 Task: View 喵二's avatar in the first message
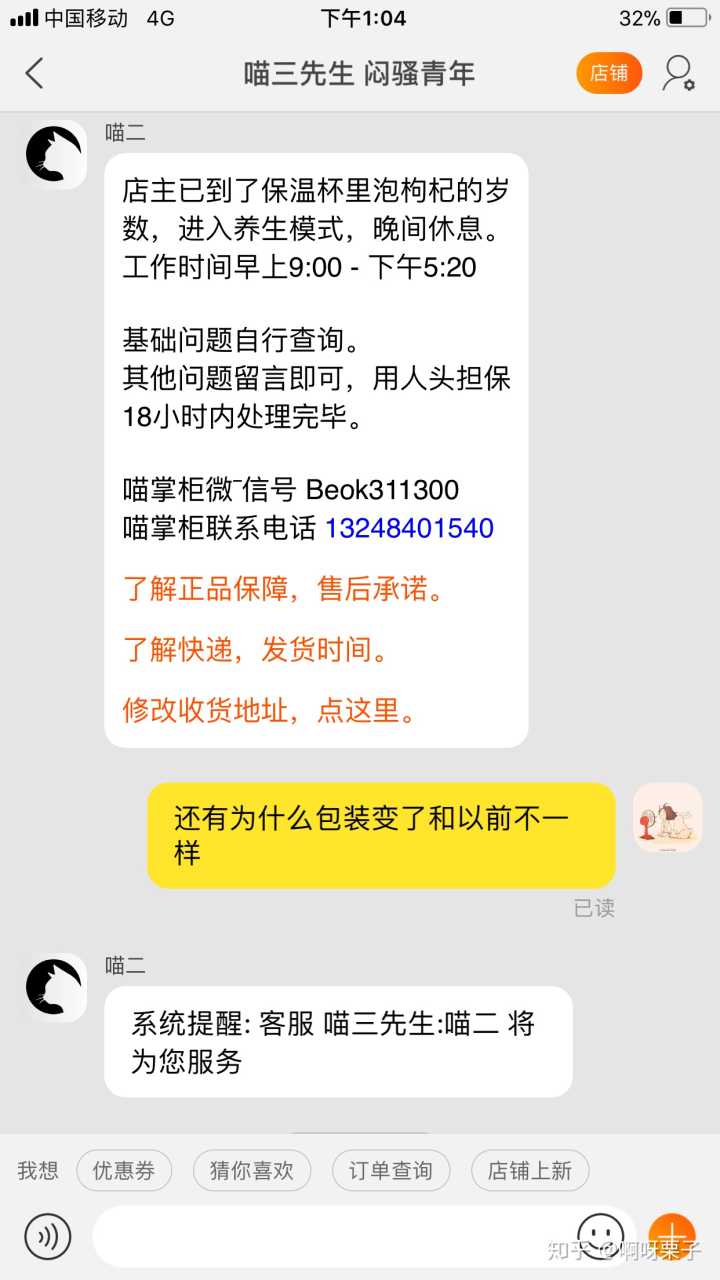tap(55, 155)
